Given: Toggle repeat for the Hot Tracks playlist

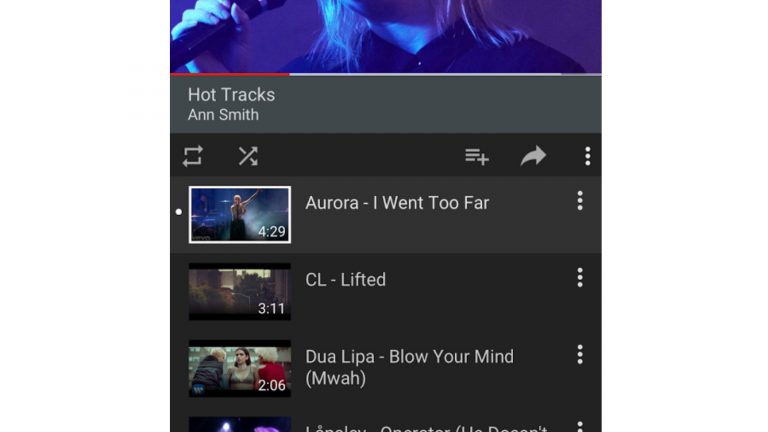Looking at the screenshot, I should click(x=193, y=156).
